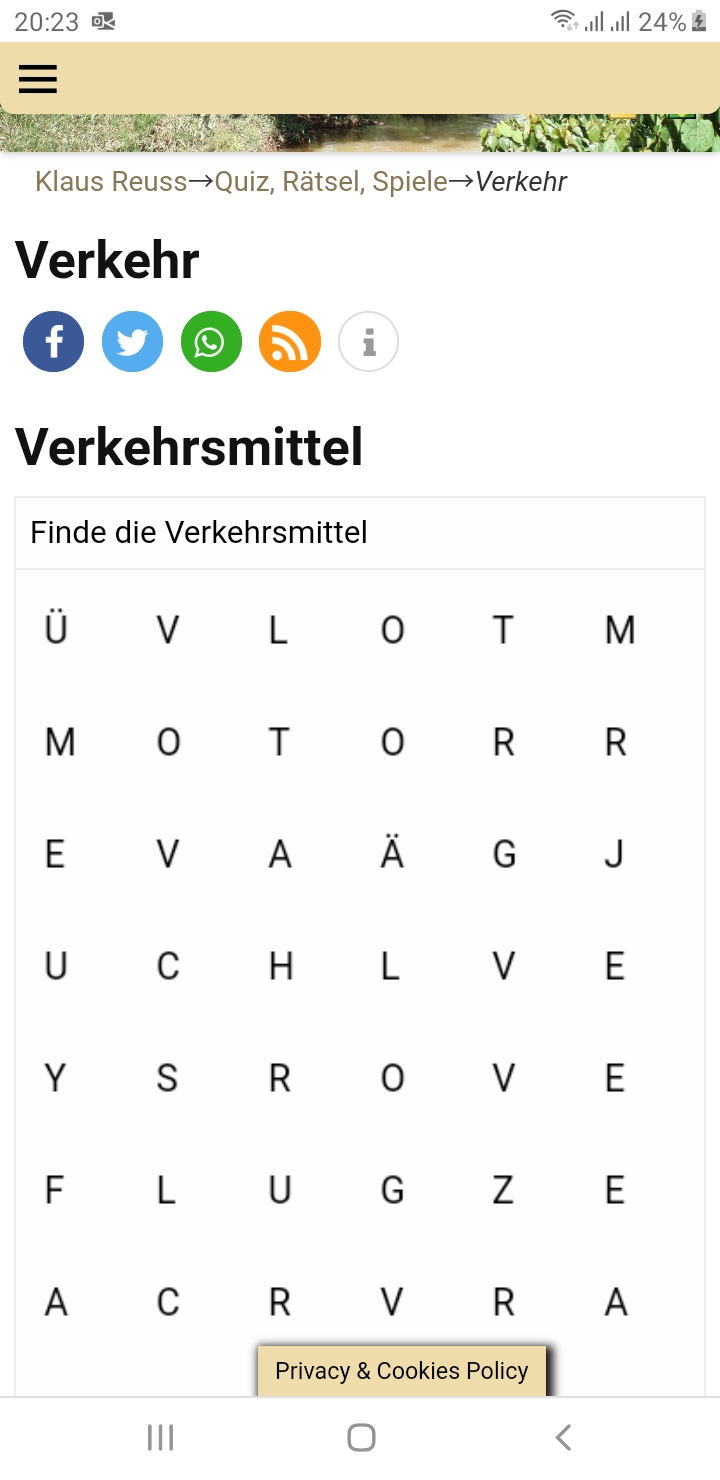Open the hamburger menu

point(38,78)
